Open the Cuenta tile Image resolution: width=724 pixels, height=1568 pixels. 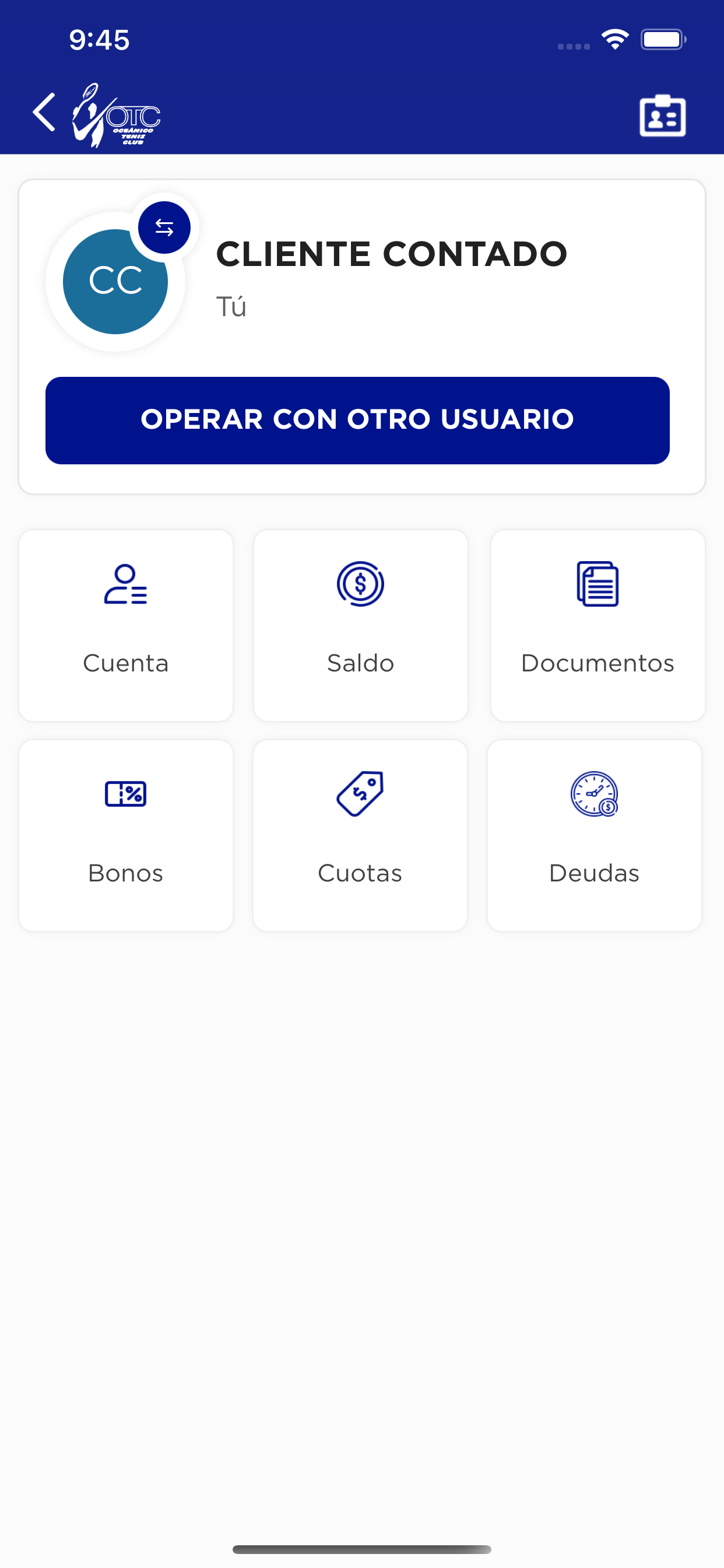point(126,625)
